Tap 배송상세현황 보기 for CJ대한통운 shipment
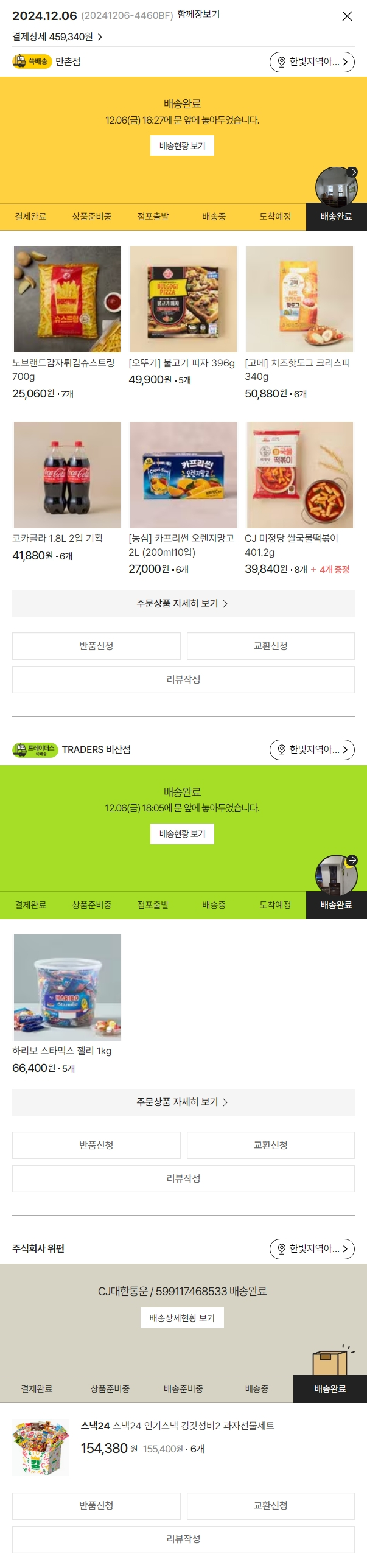This screenshot has height=1568, width=367. pos(182,1318)
